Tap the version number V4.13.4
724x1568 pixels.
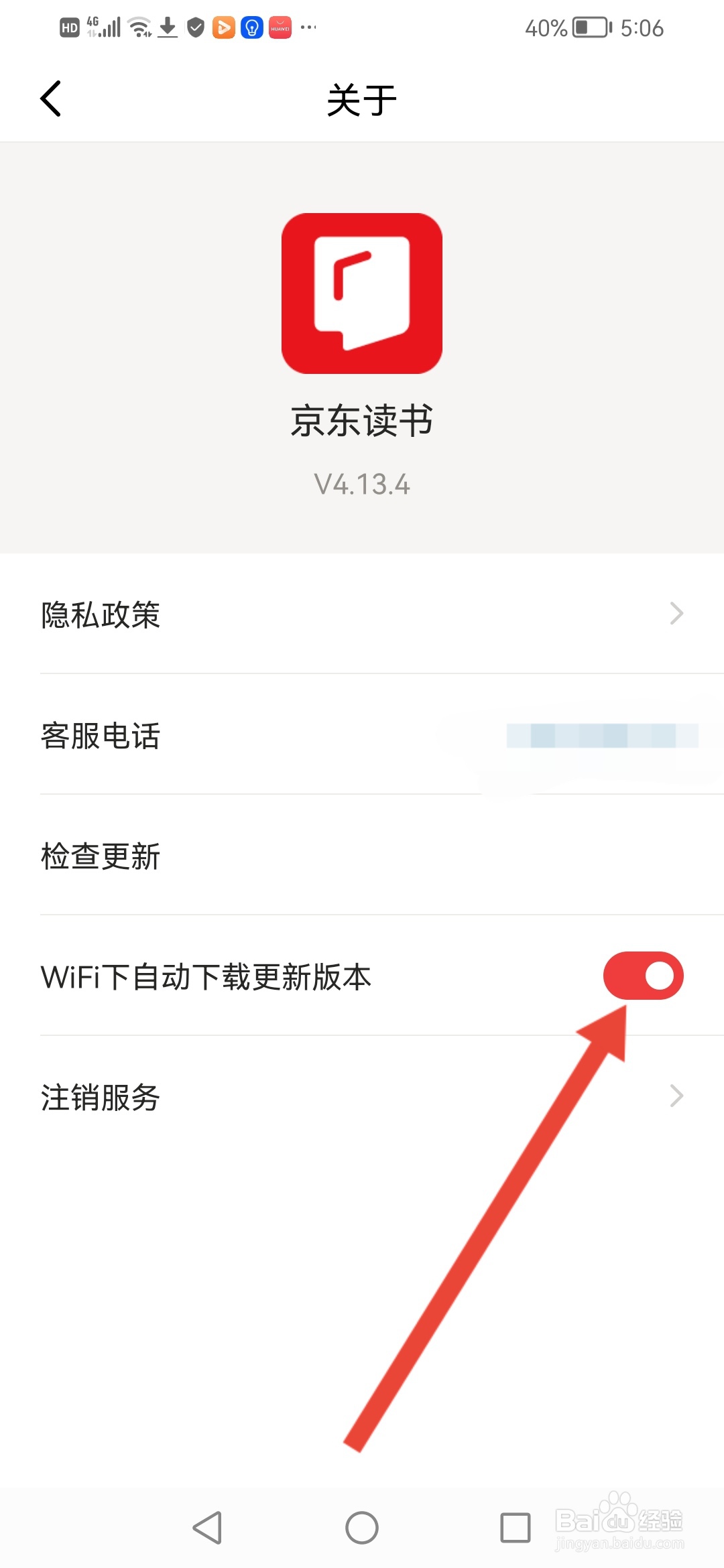(361, 484)
